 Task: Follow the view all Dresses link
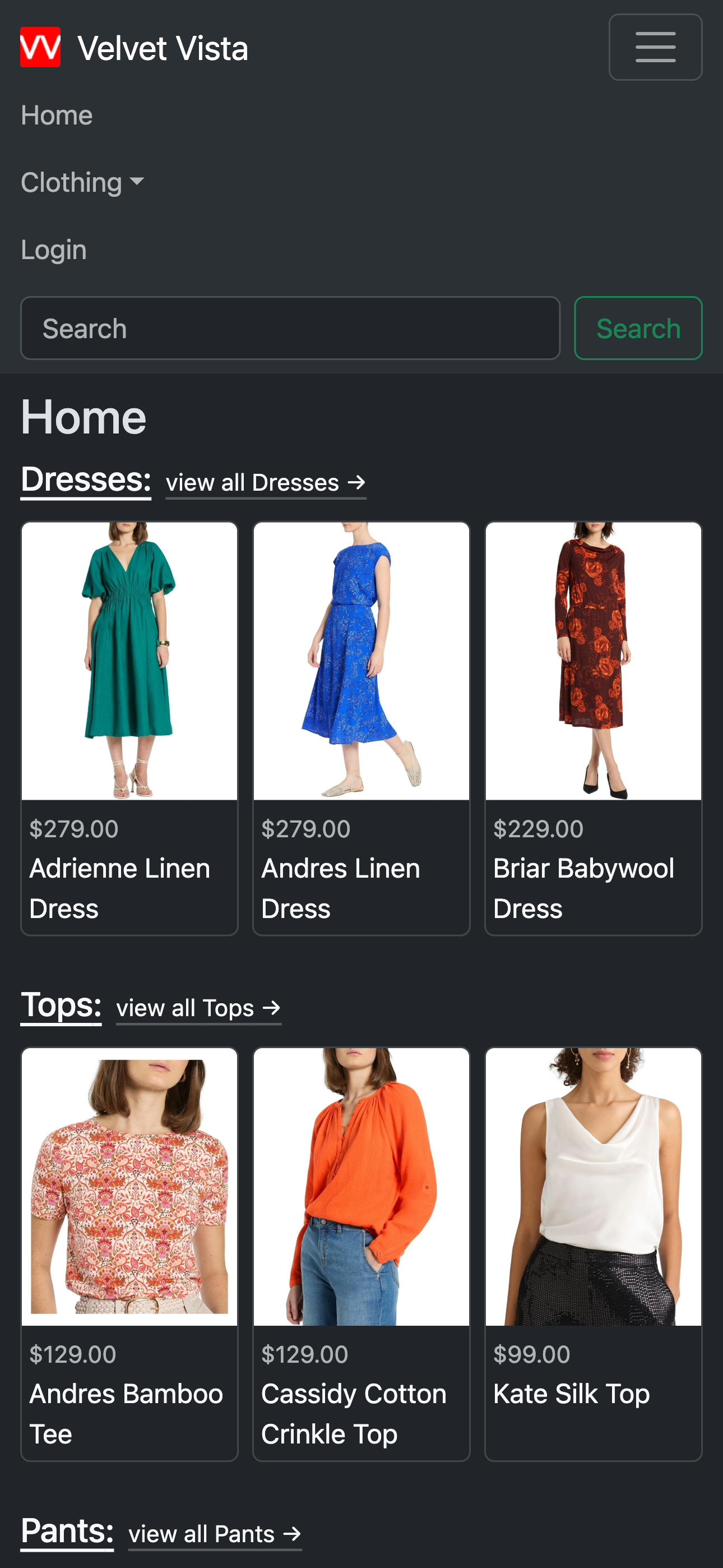266,483
